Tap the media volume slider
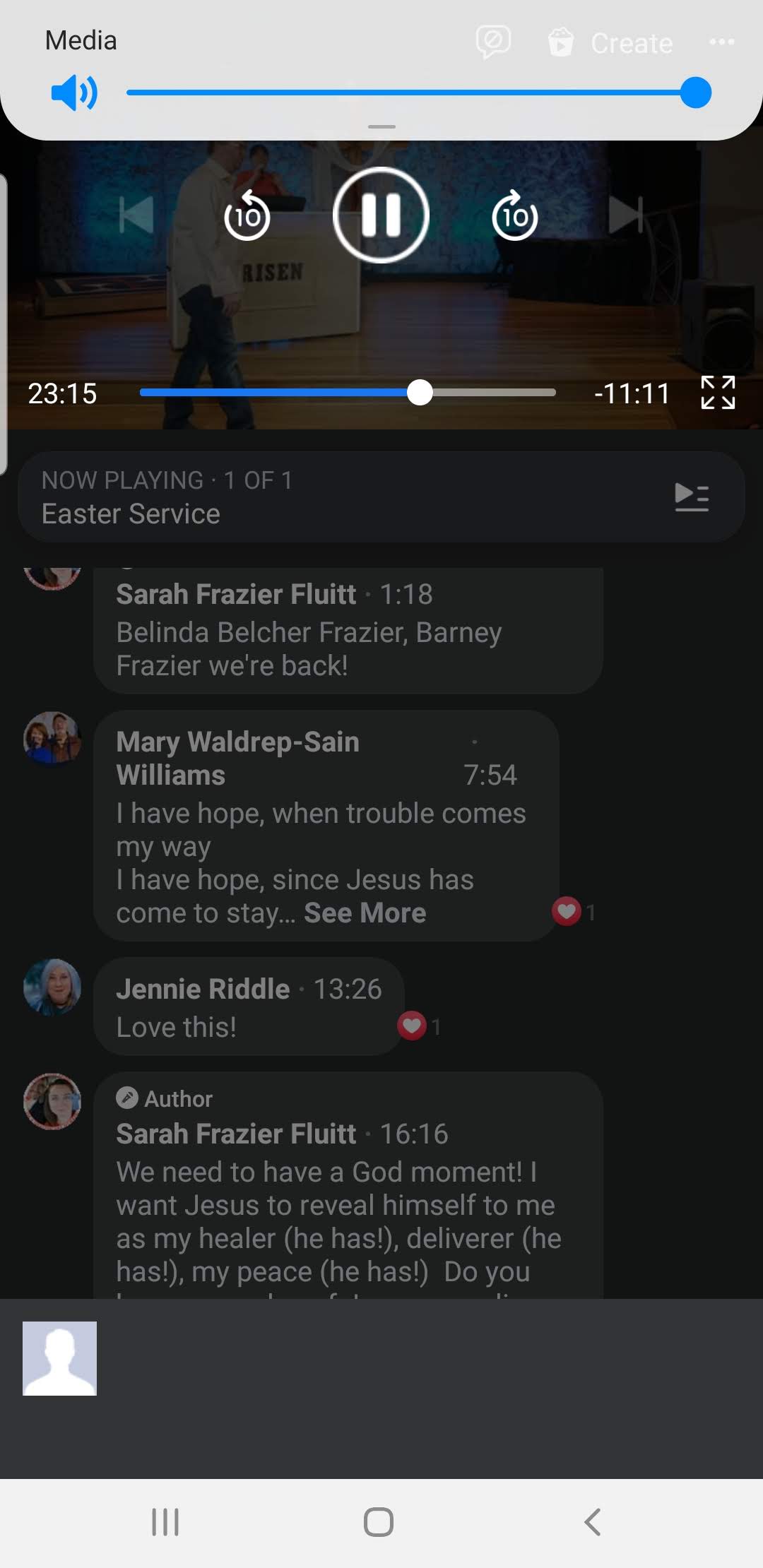Image resolution: width=763 pixels, height=1568 pixels. pos(410,93)
